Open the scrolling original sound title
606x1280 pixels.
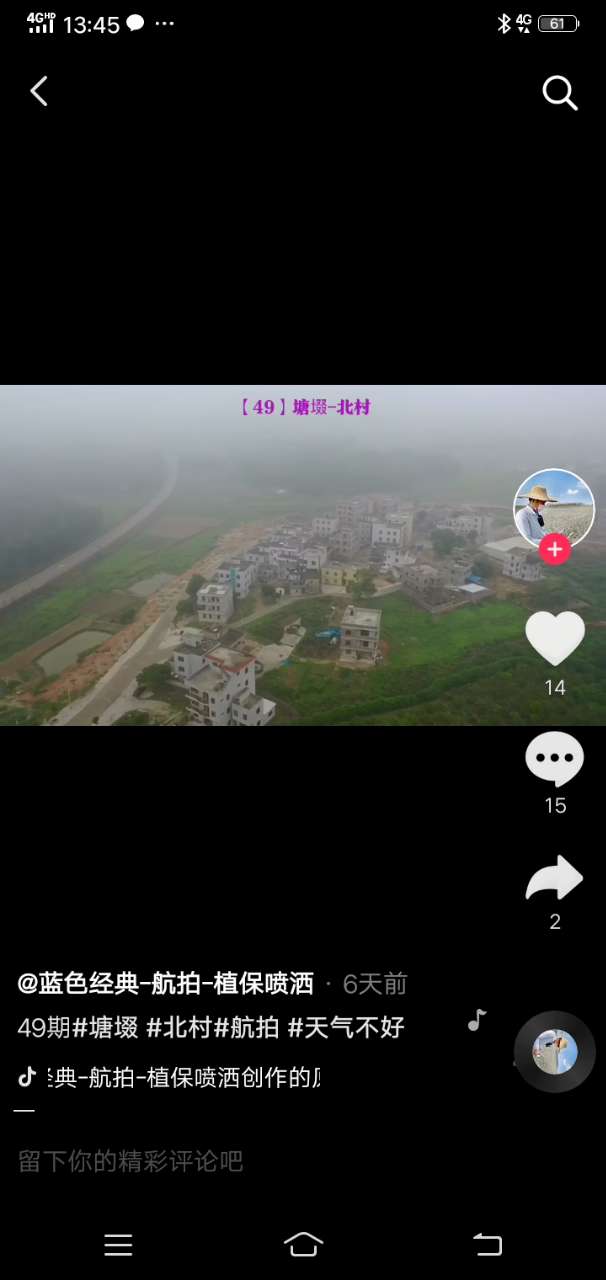[180, 1077]
